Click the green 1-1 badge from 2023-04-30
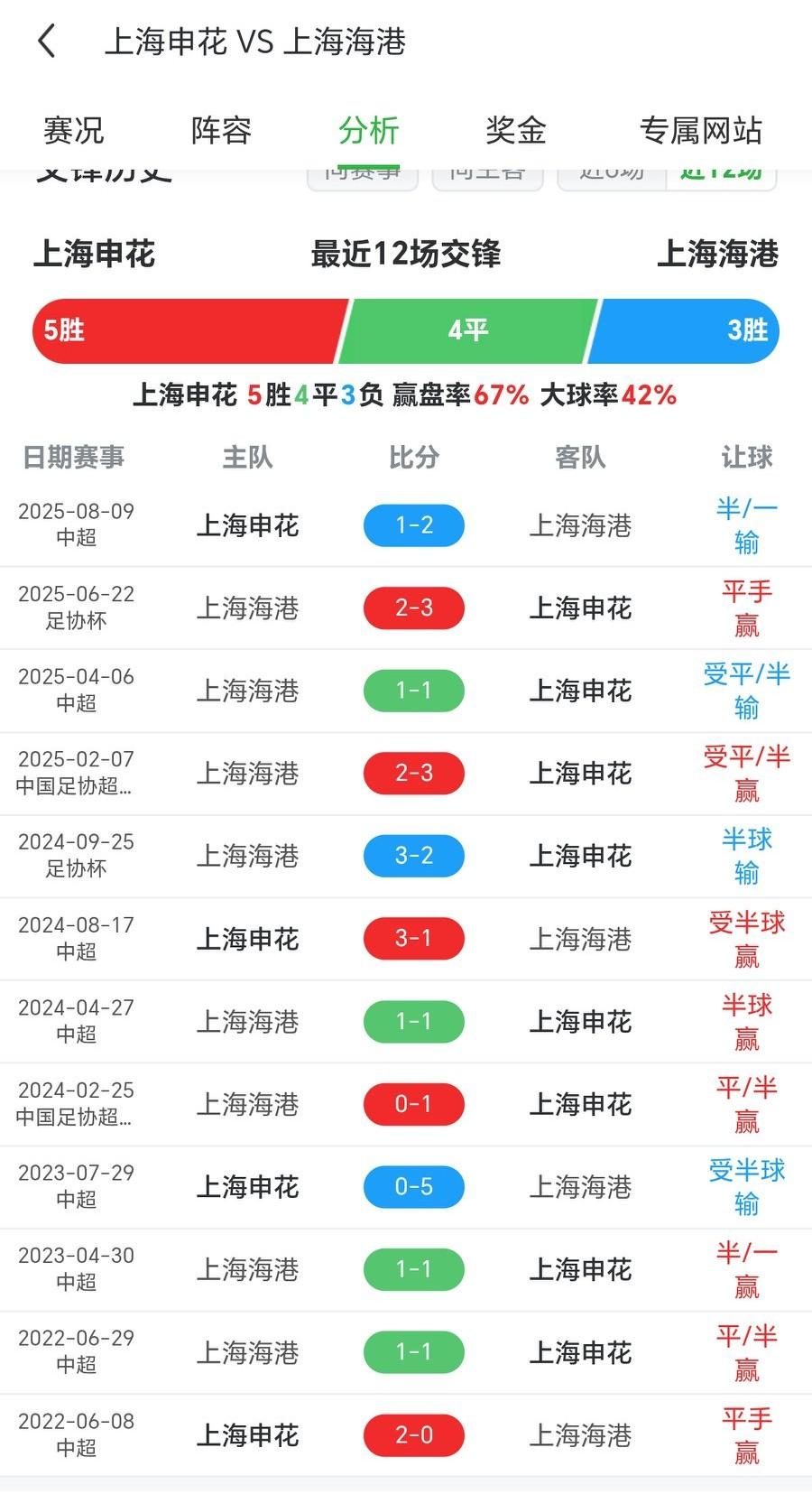Image resolution: width=812 pixels, height=1494 pixels. (x=413, y=1269)
